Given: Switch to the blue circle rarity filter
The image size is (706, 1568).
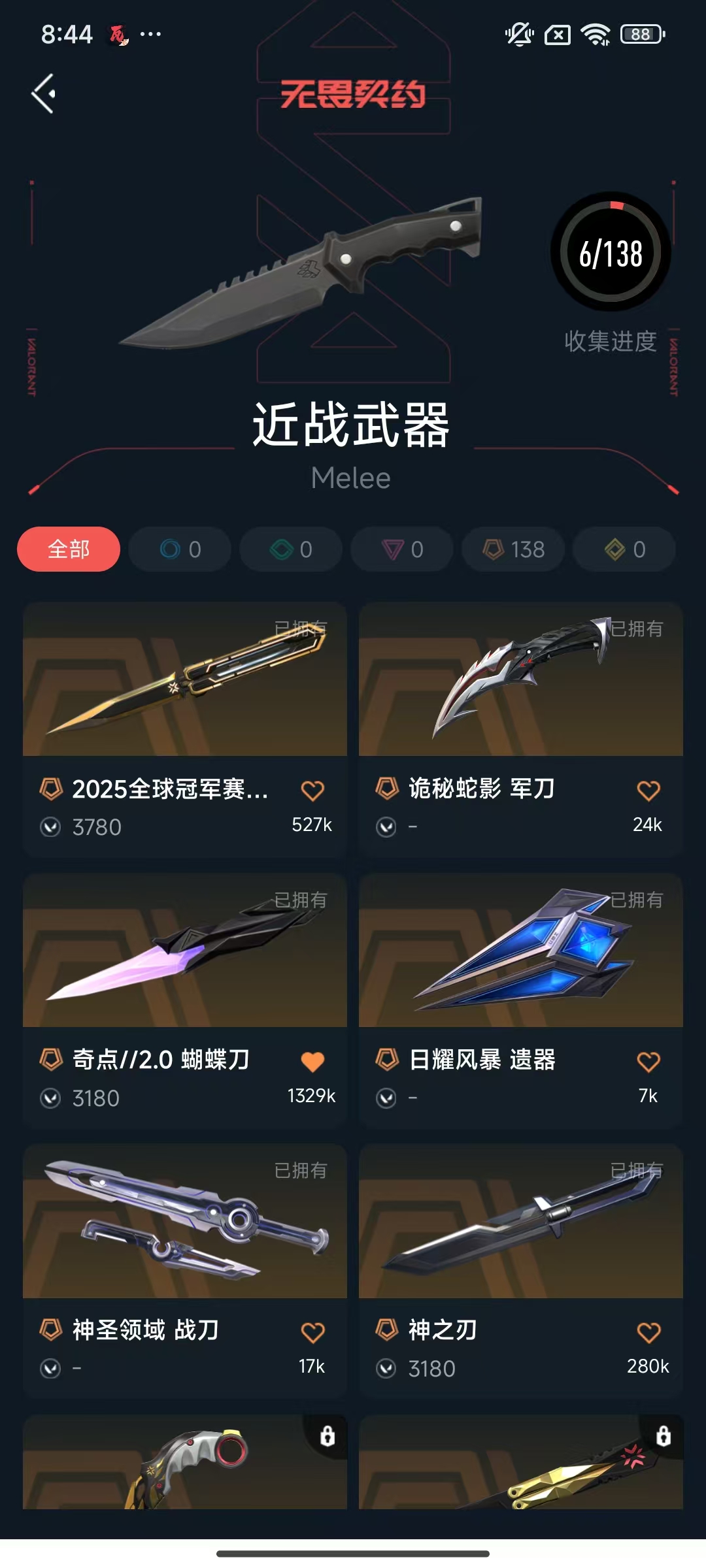Looking at the screenshot, I should coord(180,549).
